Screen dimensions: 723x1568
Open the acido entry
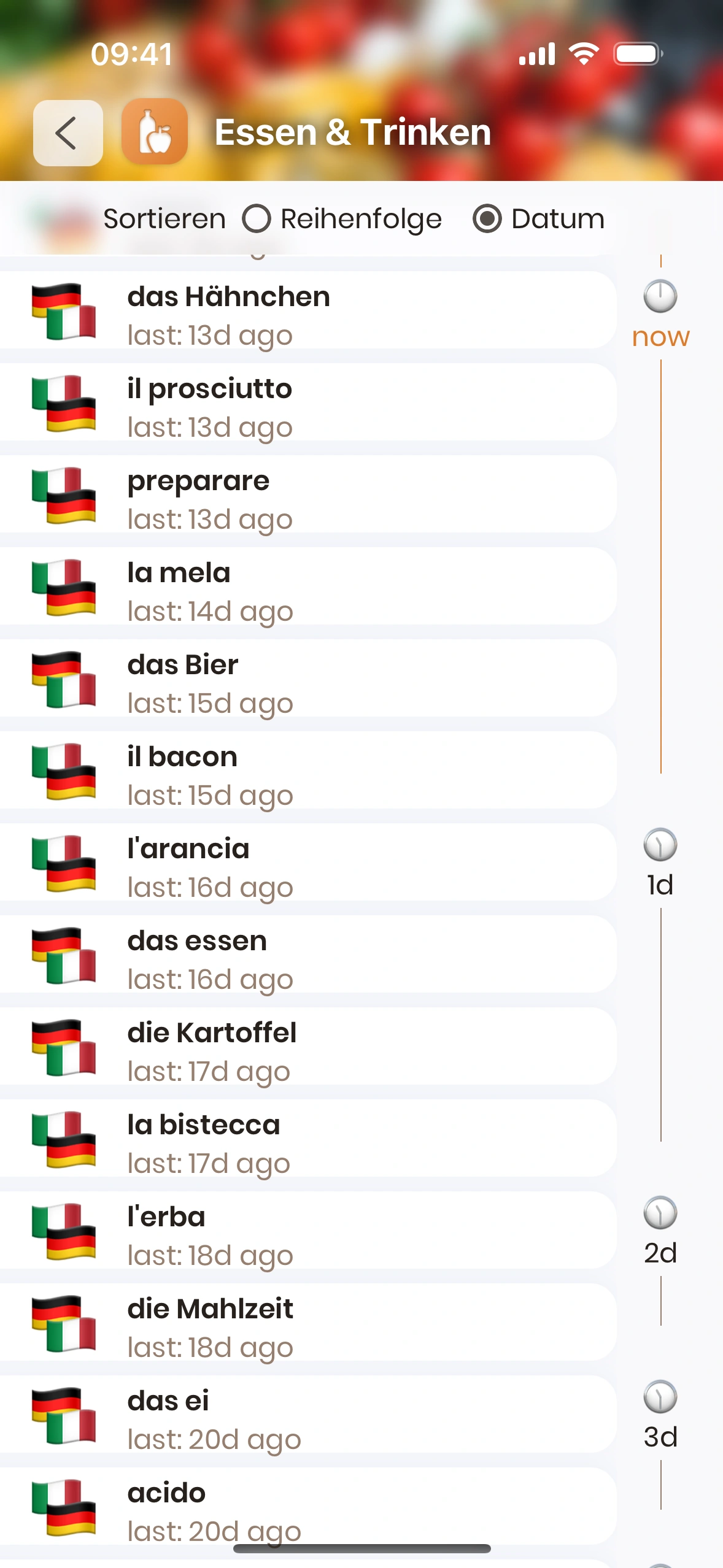pos(307,1503)
